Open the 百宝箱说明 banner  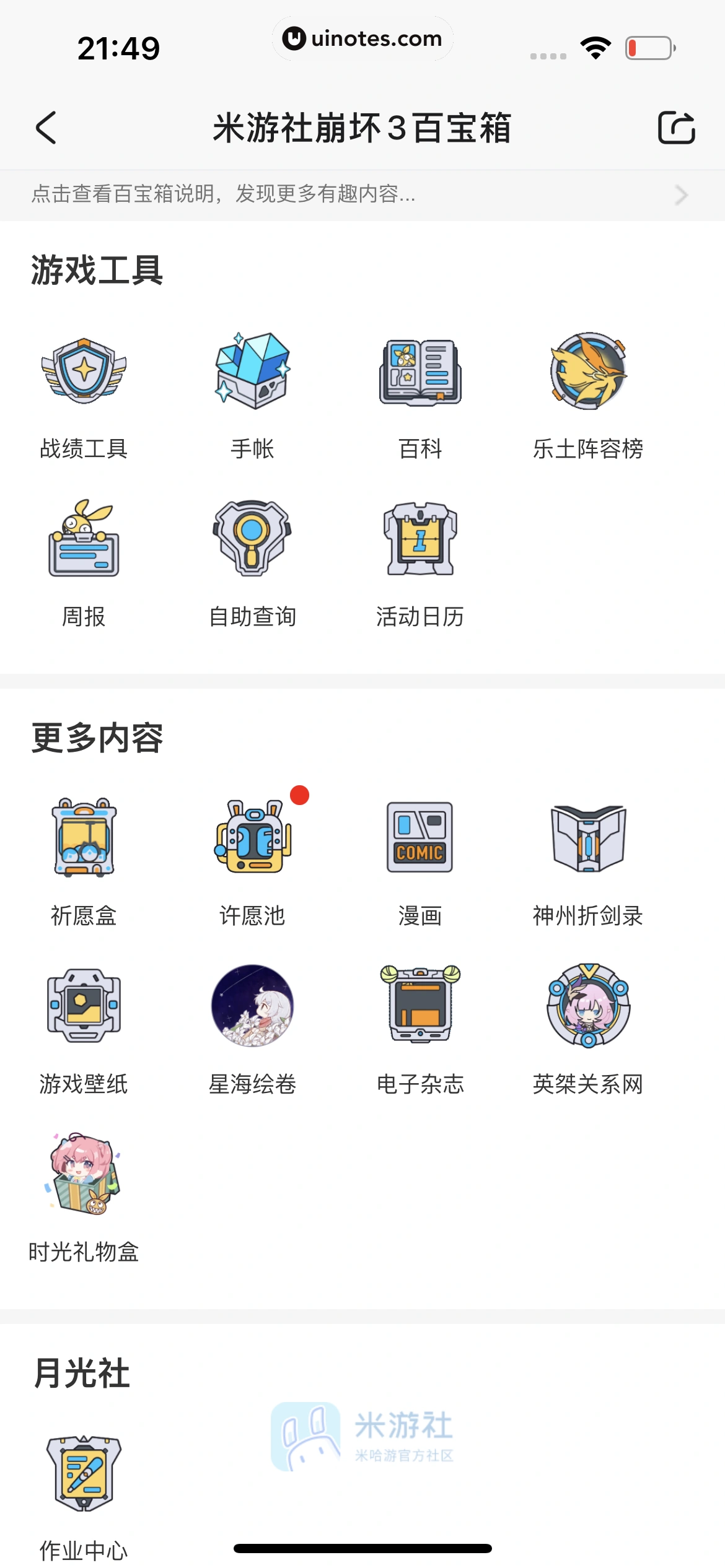click(362, 195)
